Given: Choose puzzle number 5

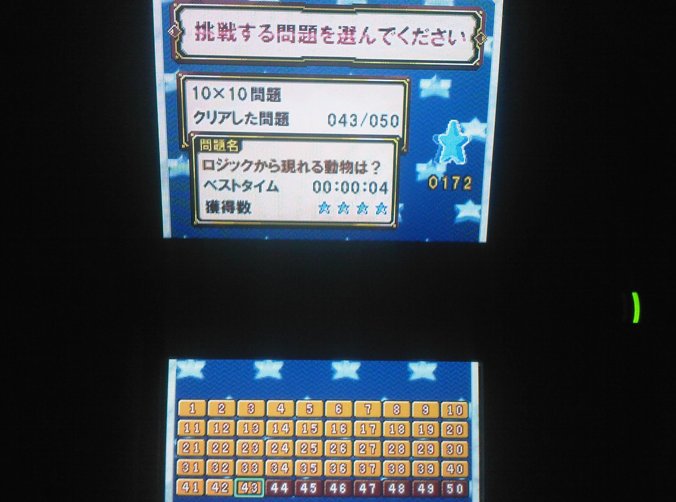Looking at the screenshot, I should [x=309, y=409].
